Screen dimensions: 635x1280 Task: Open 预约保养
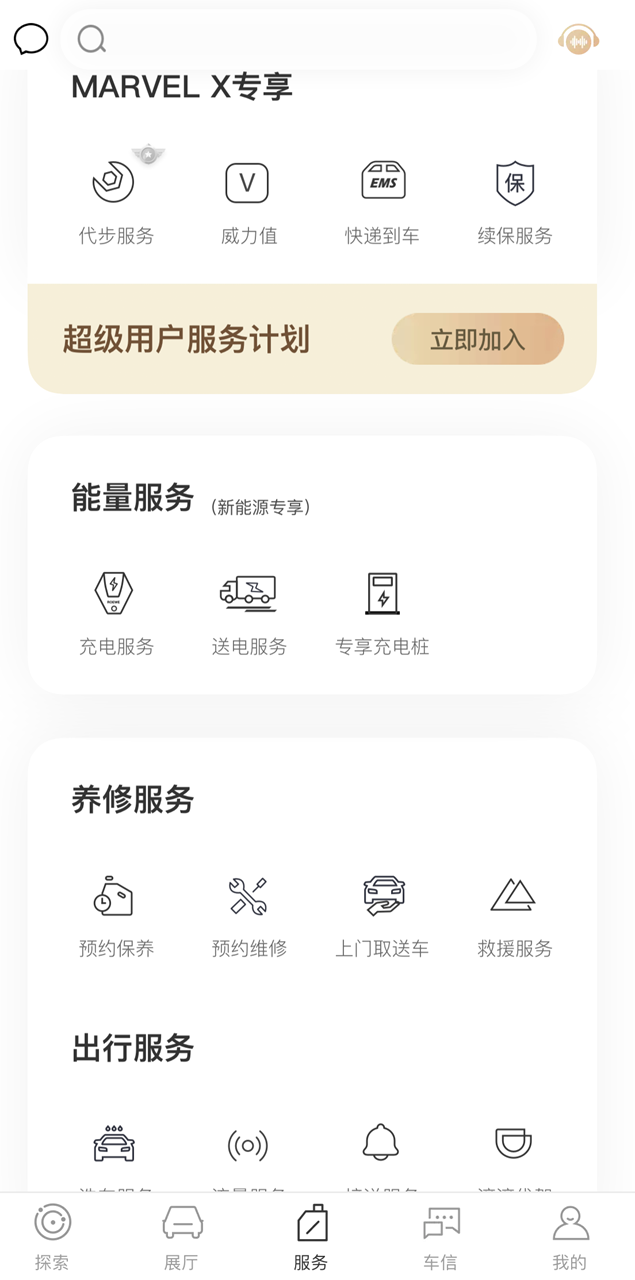(x=116, y=915)
